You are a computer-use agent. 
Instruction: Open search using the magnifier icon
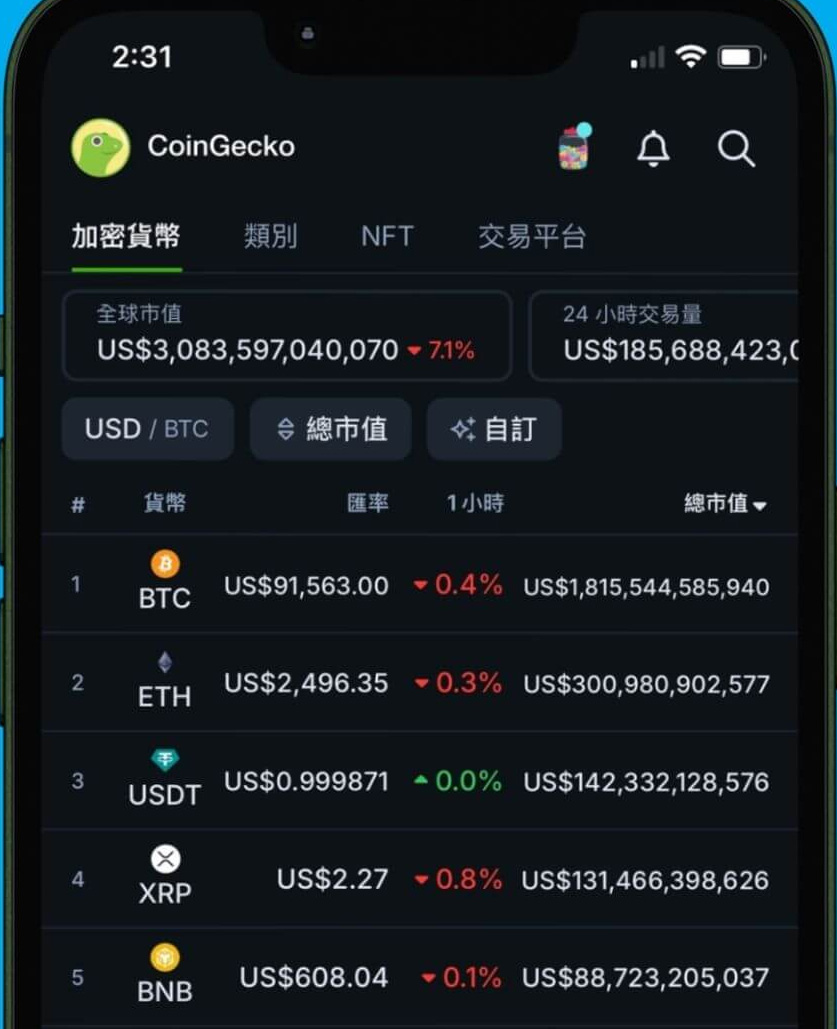(736, 150)
